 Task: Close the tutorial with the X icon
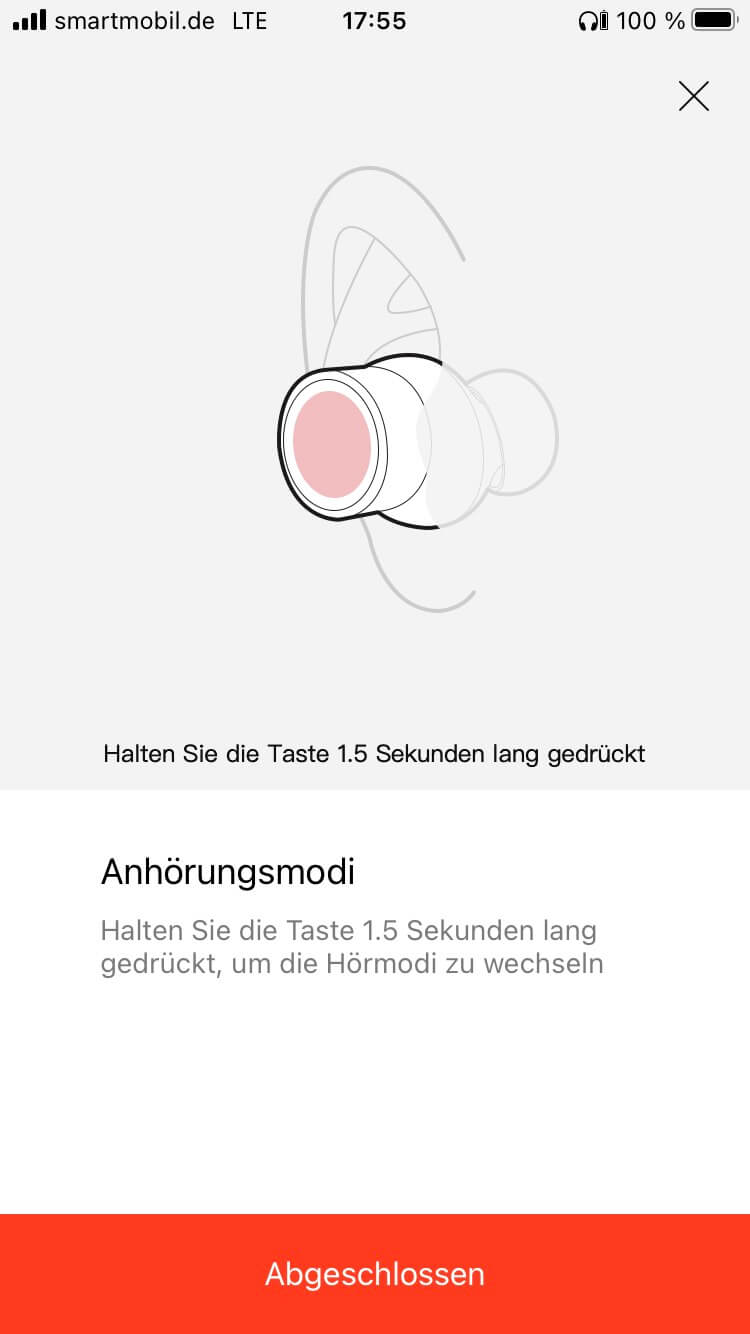click(x=693, y=96)
